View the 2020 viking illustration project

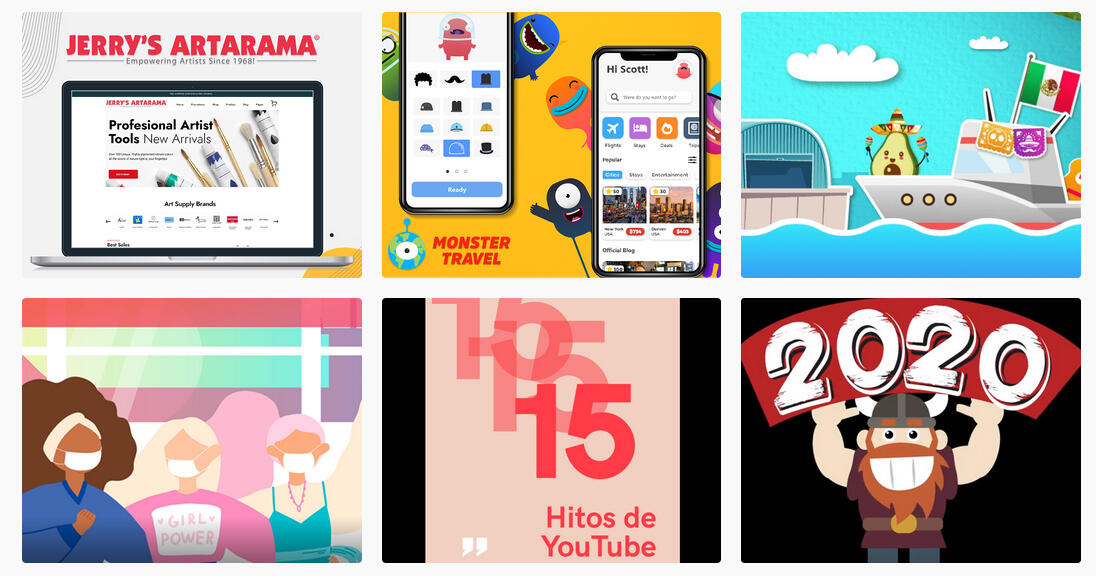tap(910, 430)
